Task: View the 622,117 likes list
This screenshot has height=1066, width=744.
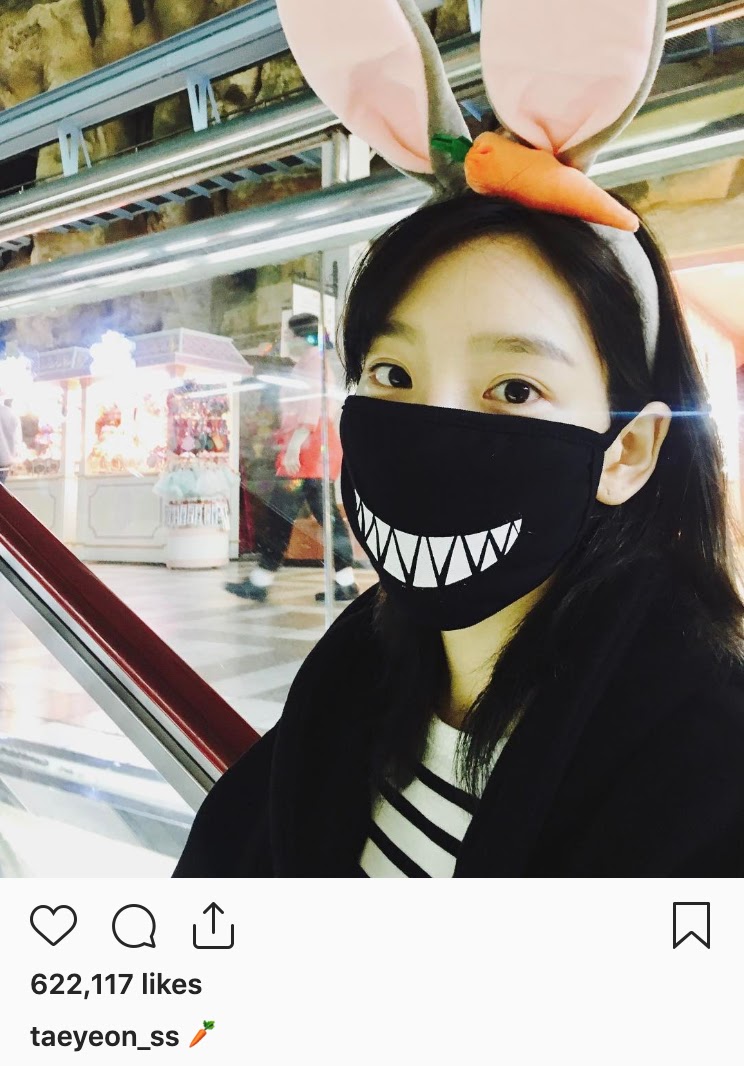Action: coord(116,984)
